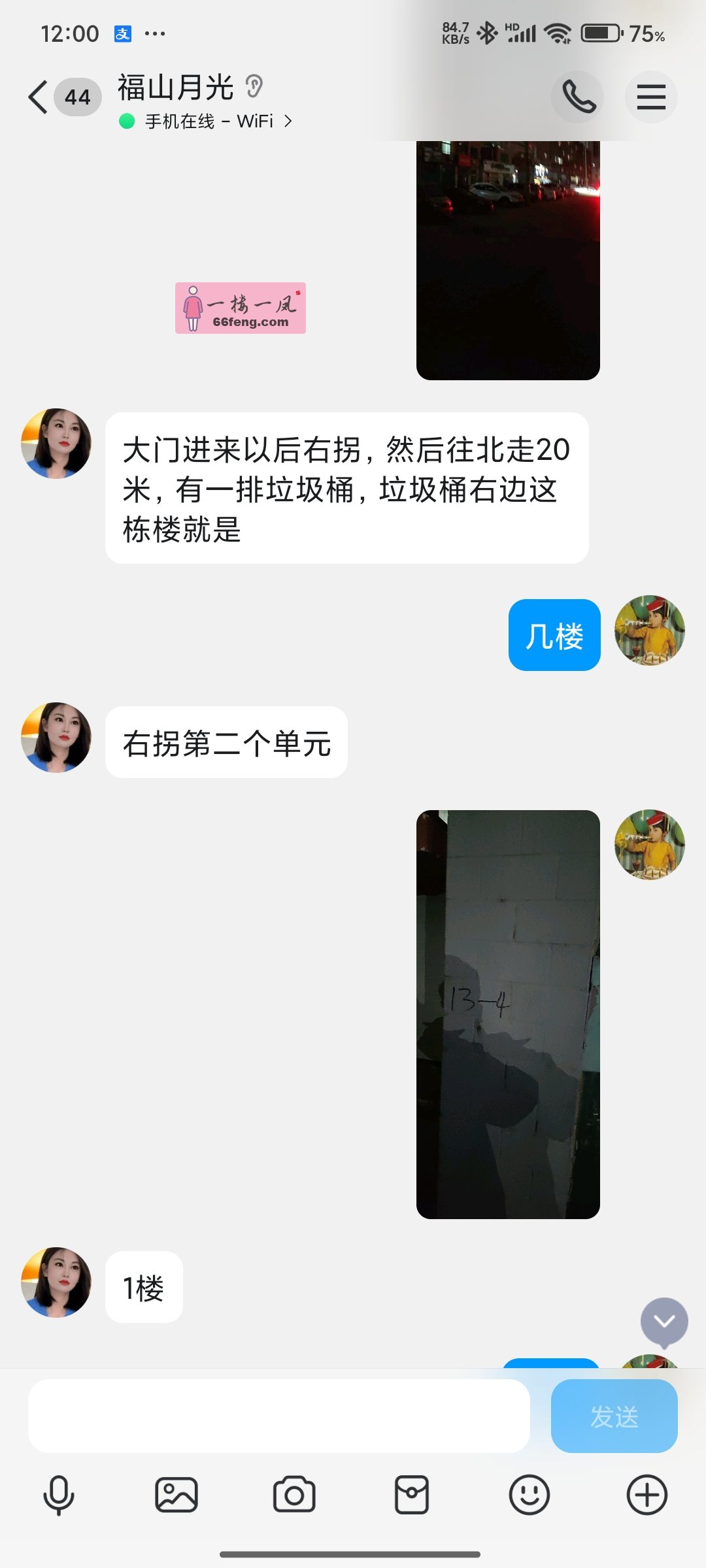Expand online status details via its chevron
Viewport: 706px width, 1568px height.
[x=290, y=122]
